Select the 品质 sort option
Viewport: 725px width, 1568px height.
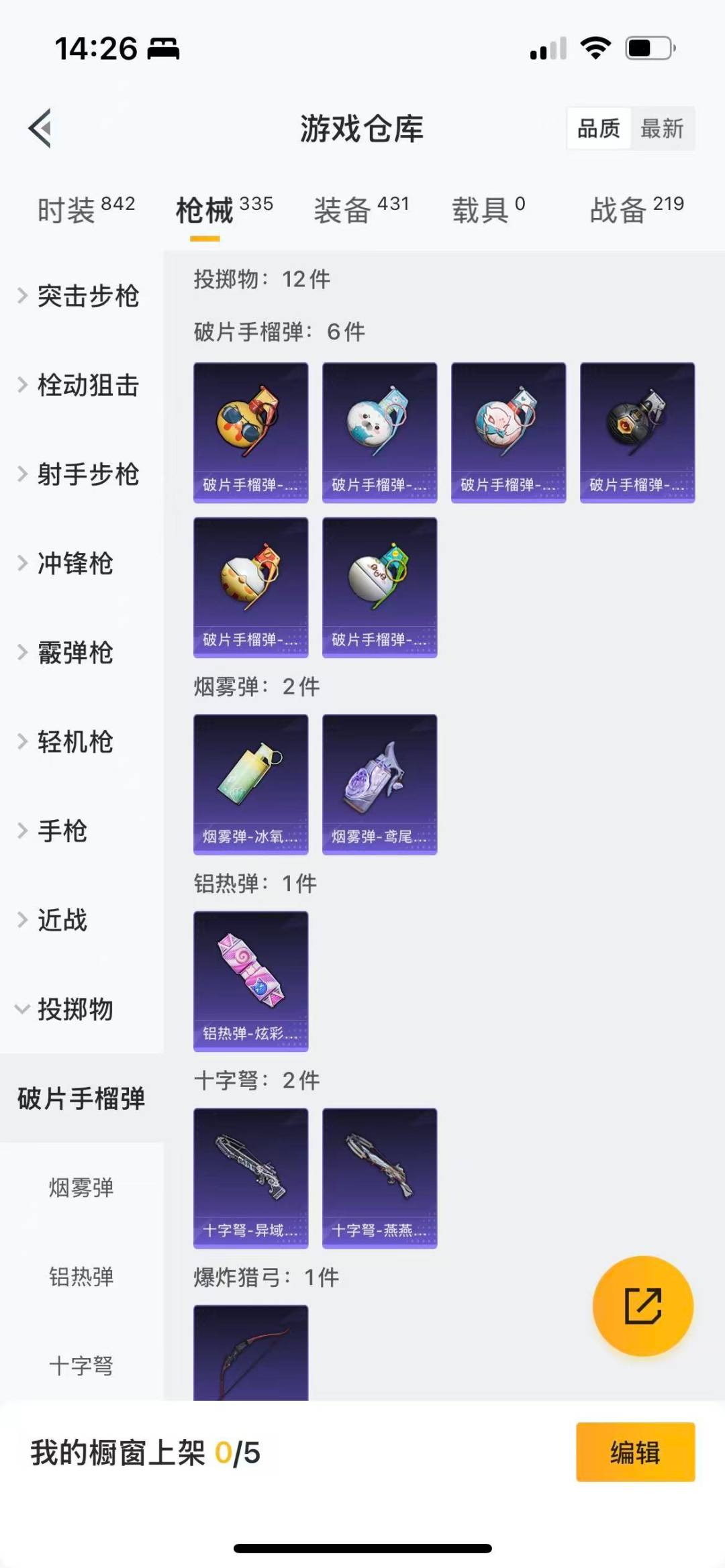(599, 128)
